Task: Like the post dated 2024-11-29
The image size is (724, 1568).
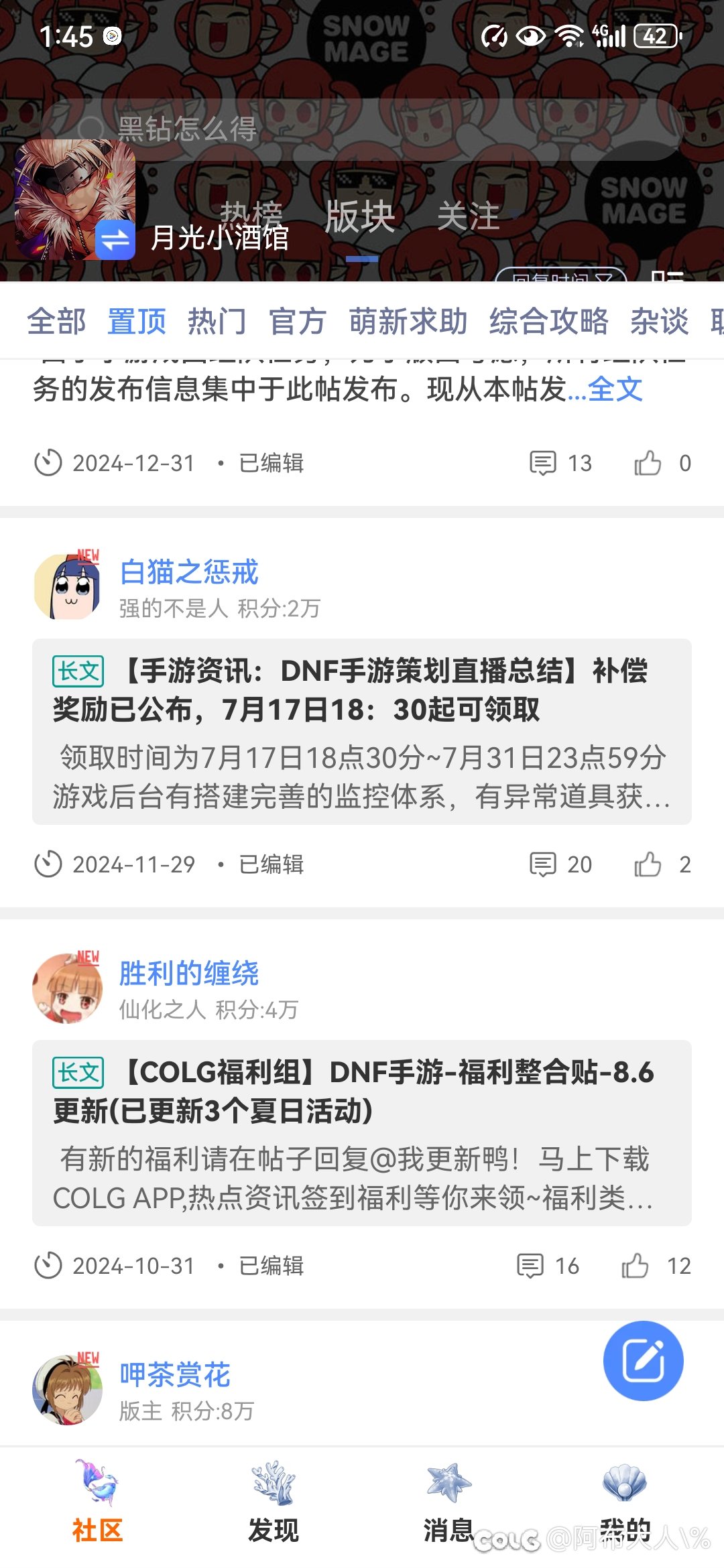Action: pyautogui.click(x=648, y=864)
